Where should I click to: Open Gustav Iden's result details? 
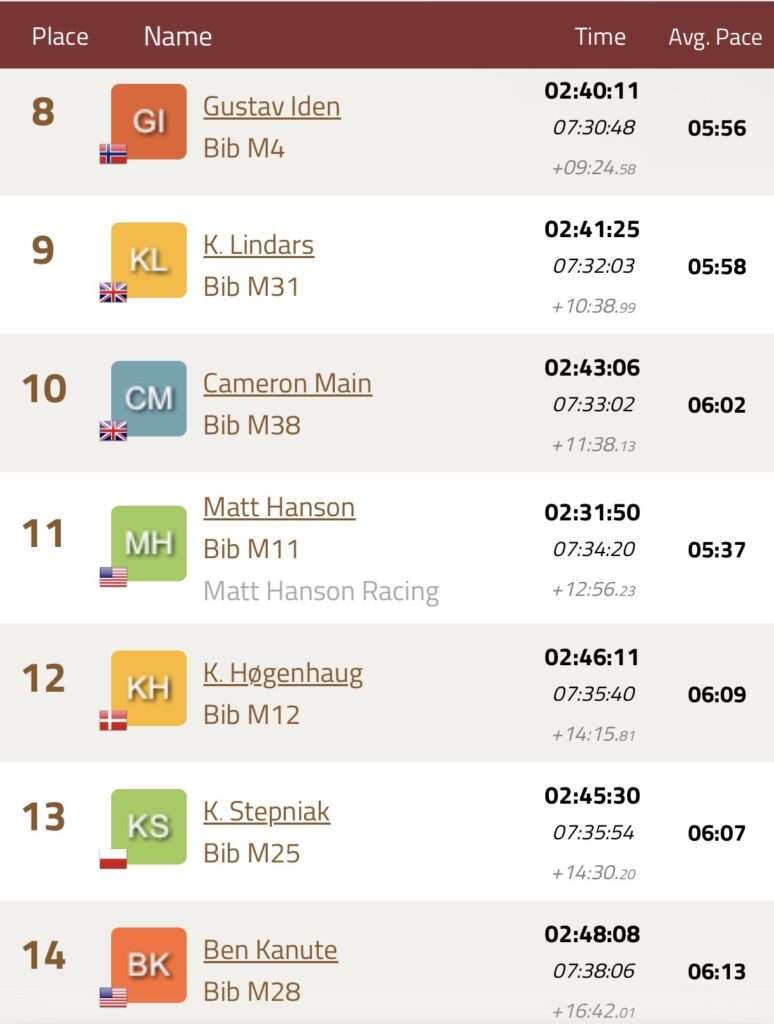(271, 106)
